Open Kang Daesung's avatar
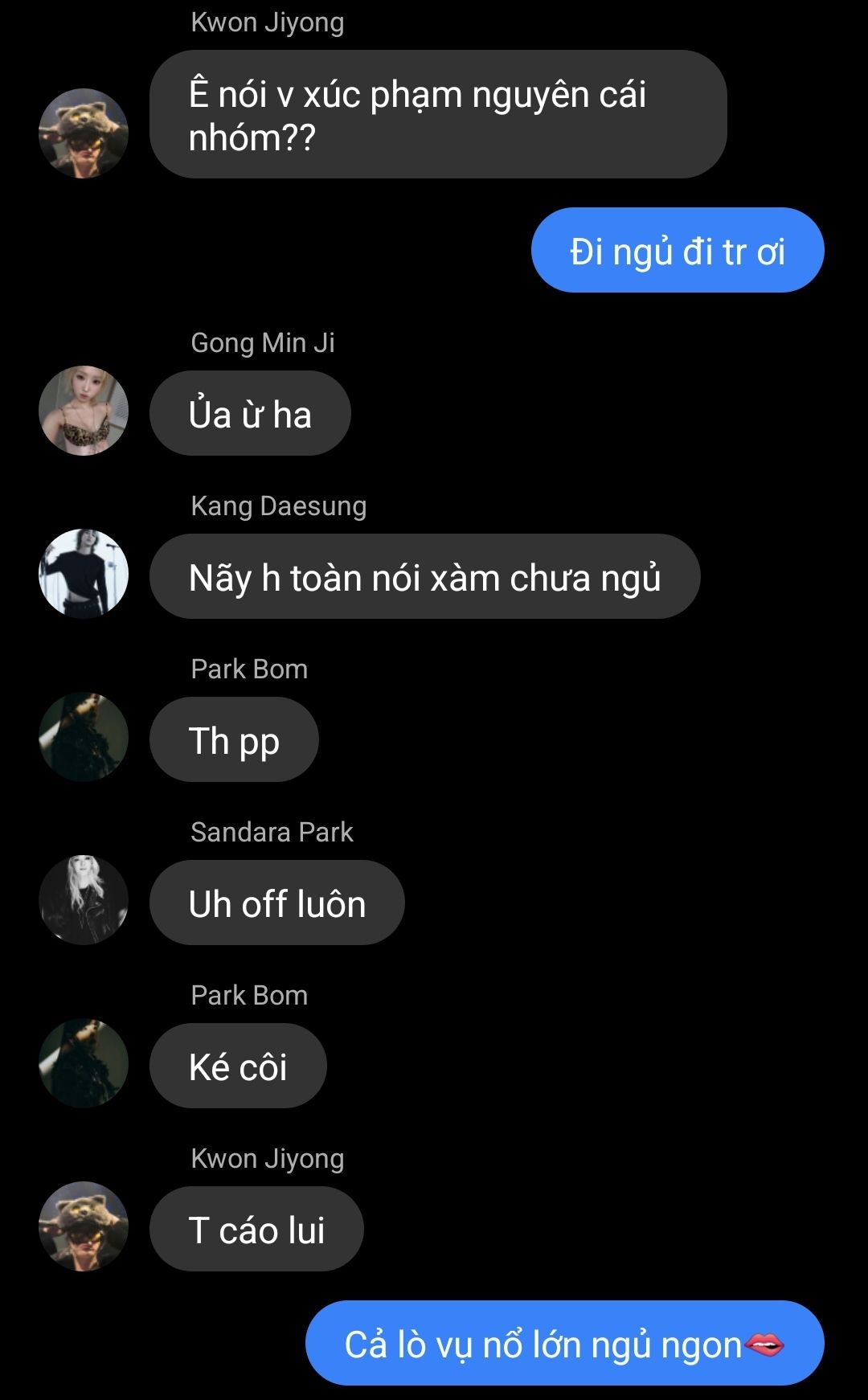Viewport: 868px width, 1400px height. click(x=84, y=574)
